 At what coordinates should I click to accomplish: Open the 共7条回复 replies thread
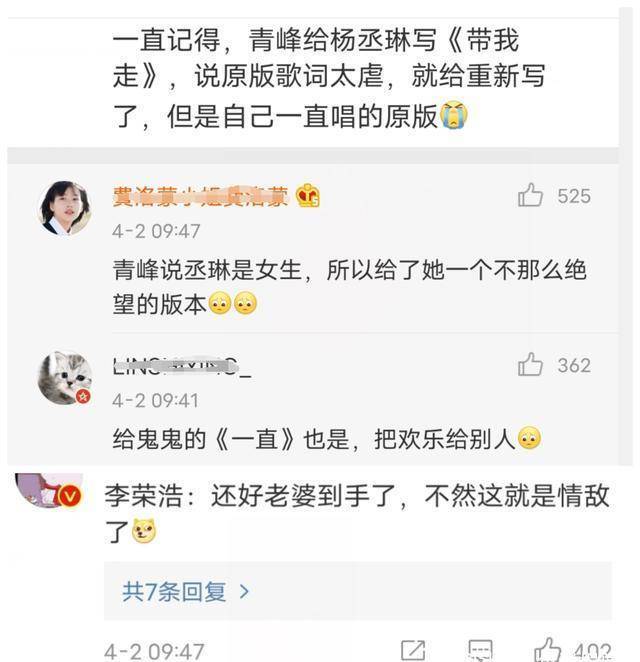[x=186, y=592]
